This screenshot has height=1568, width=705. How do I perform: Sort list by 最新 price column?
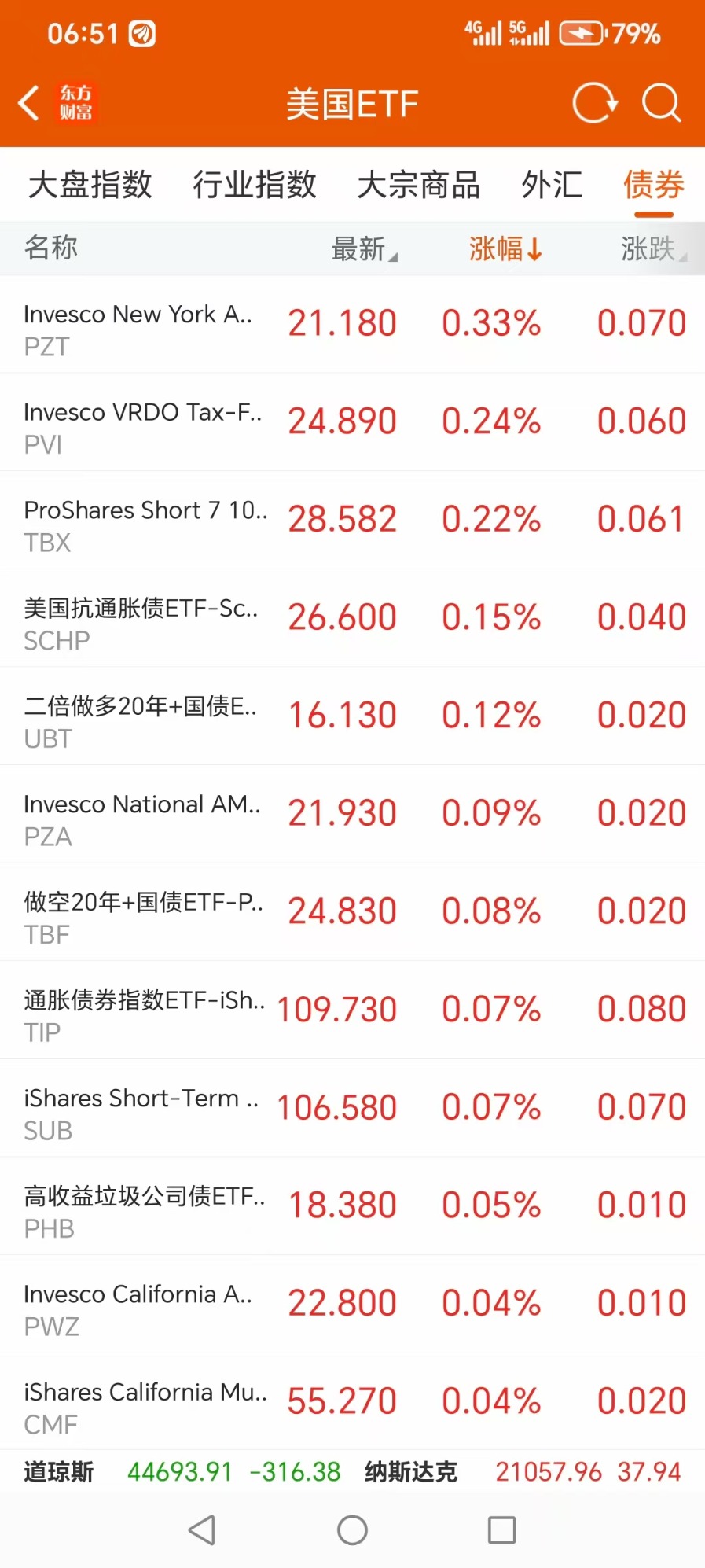click(365, 249)
